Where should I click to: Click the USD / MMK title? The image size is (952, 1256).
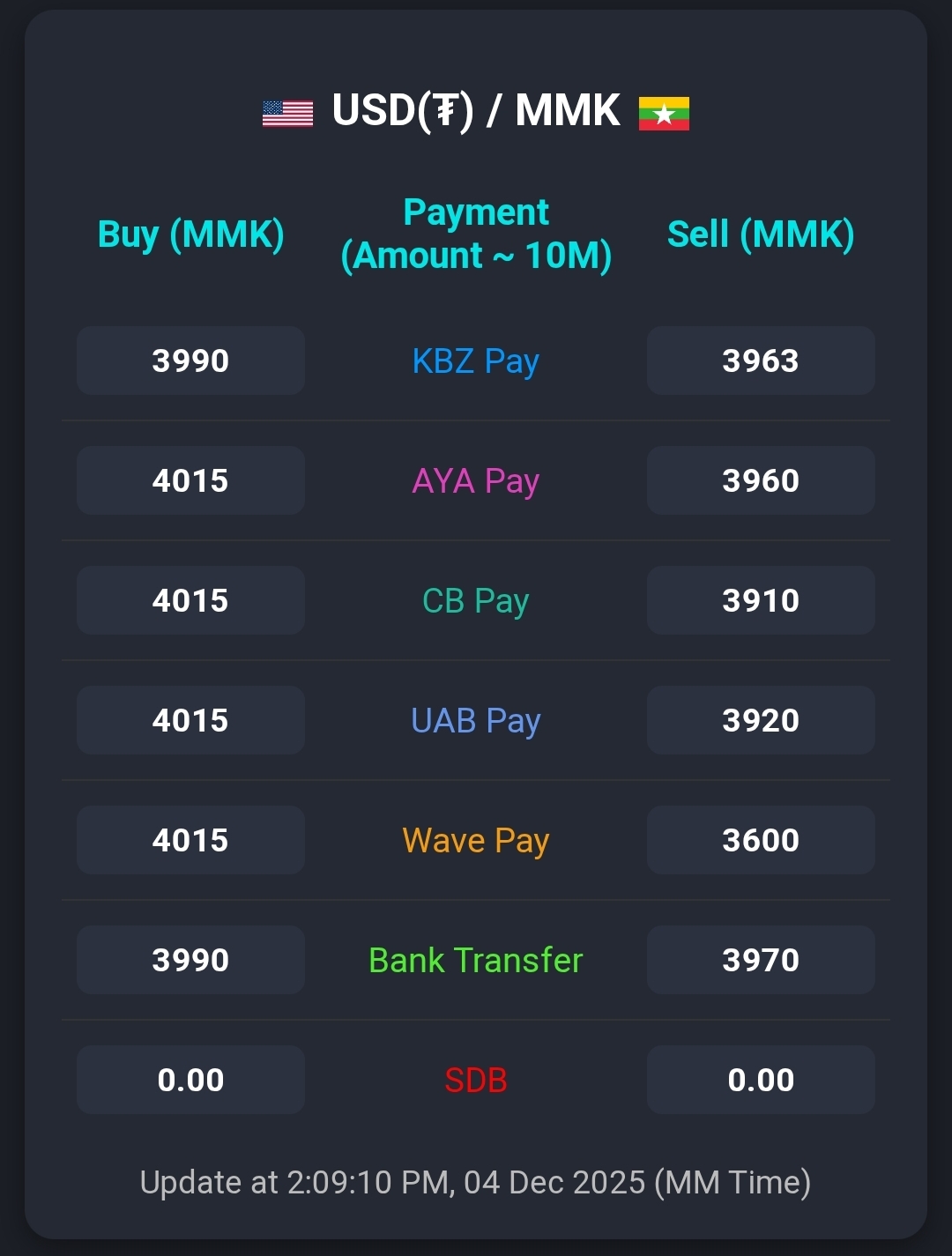475,112
